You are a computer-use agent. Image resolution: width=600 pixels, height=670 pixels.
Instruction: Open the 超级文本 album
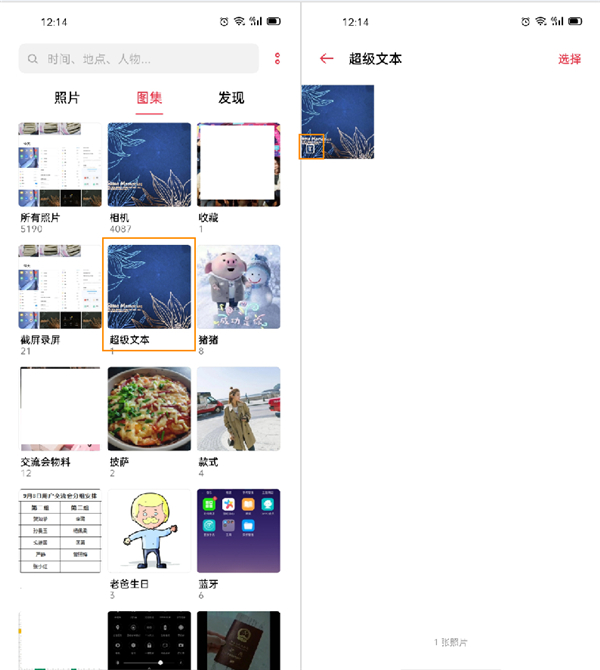click(x=149, y=287)
